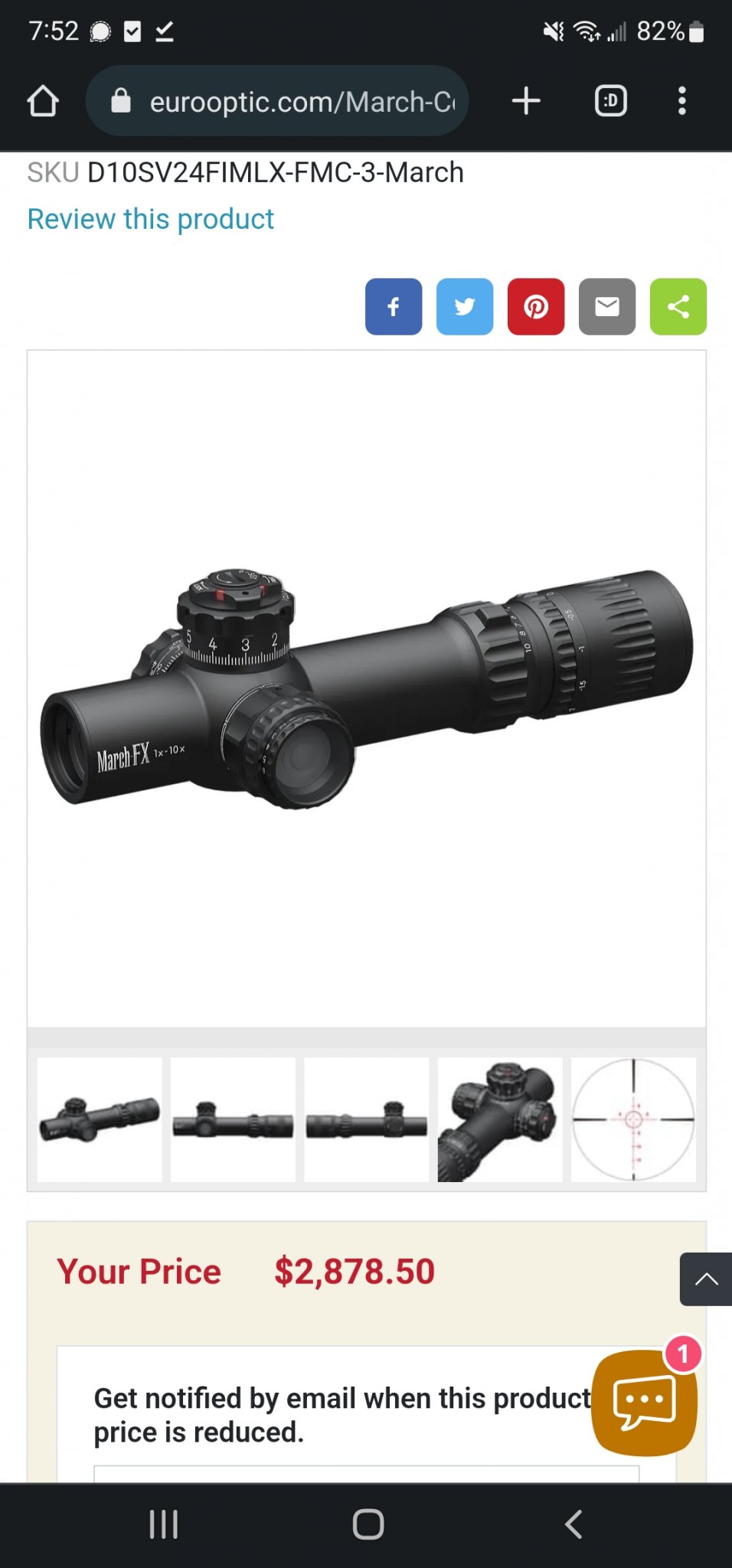Select the third side-view scope thumbnail
The image size is (732, 1568).
click(x=366, y=1119)
